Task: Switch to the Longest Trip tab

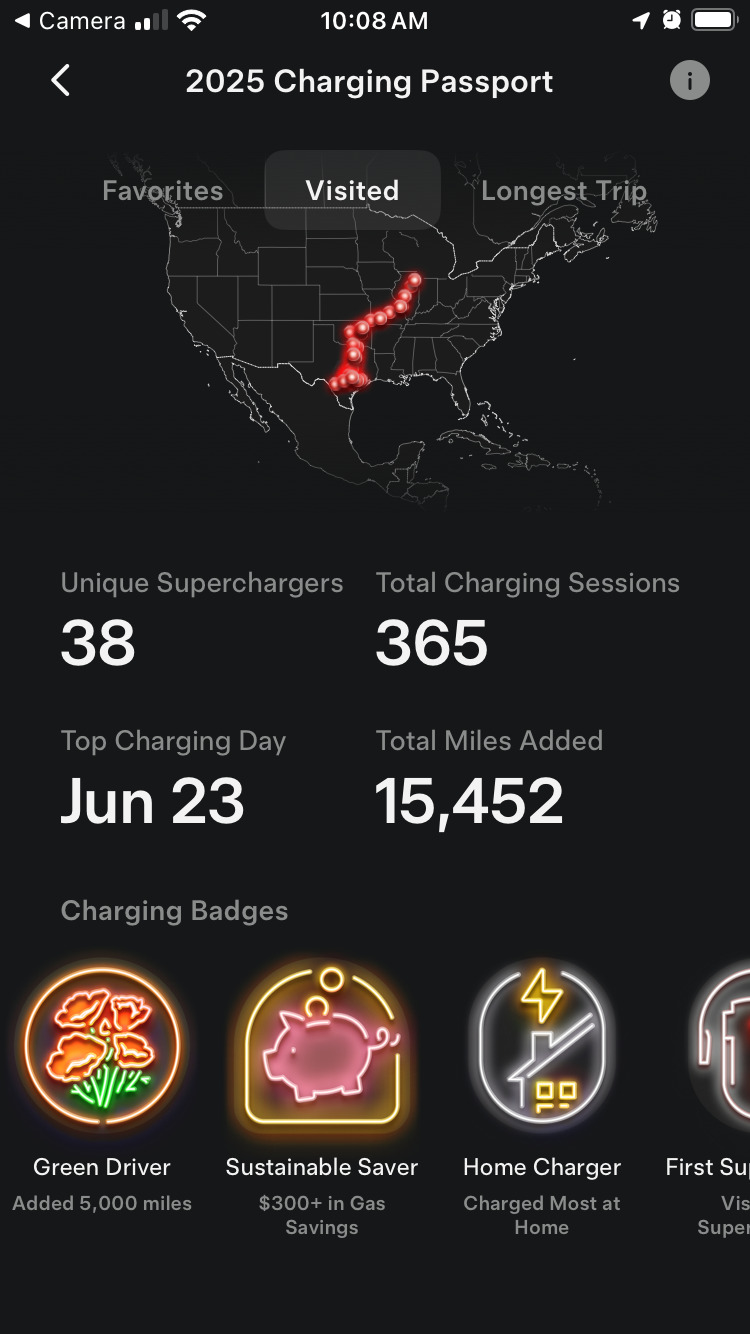Action: click(563, 191)
